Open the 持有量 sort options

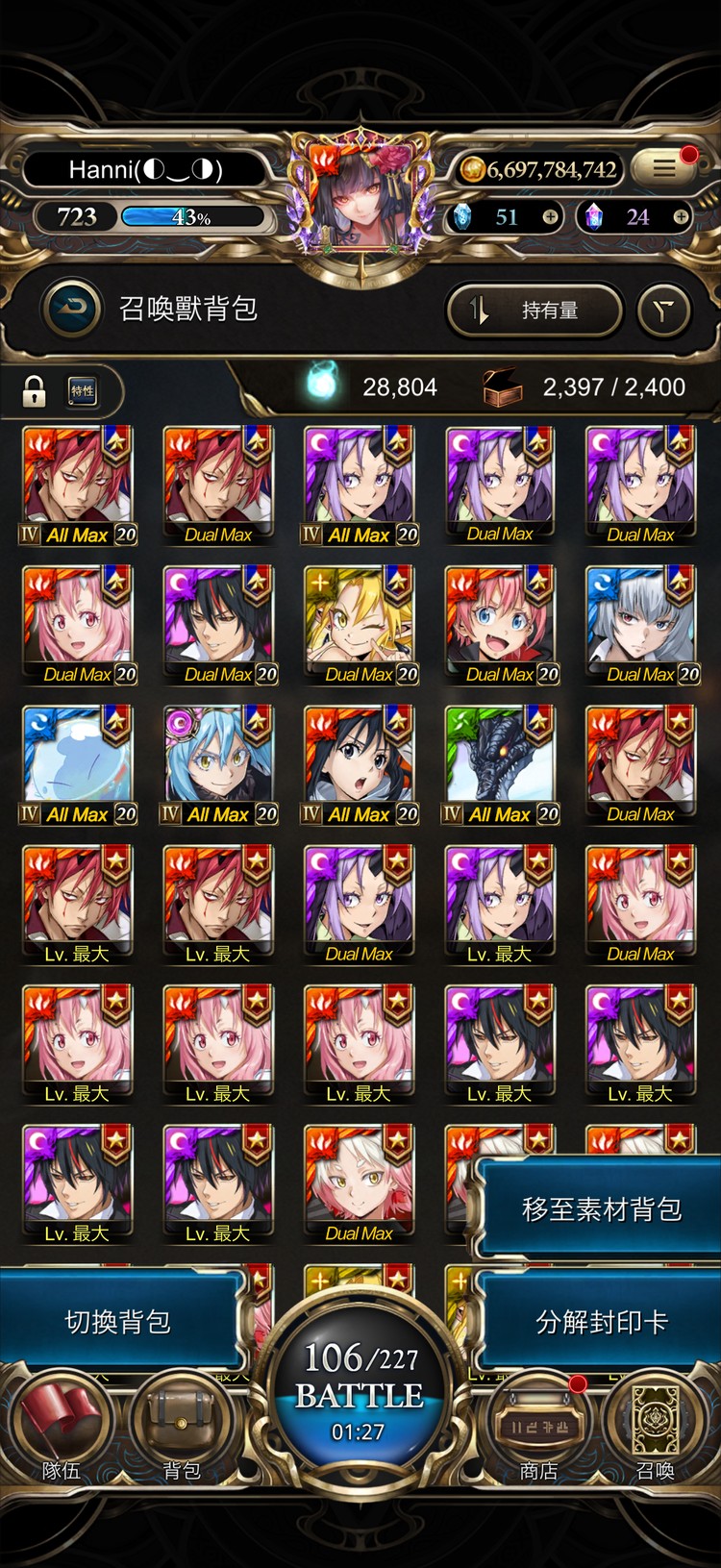click(535, 311)
